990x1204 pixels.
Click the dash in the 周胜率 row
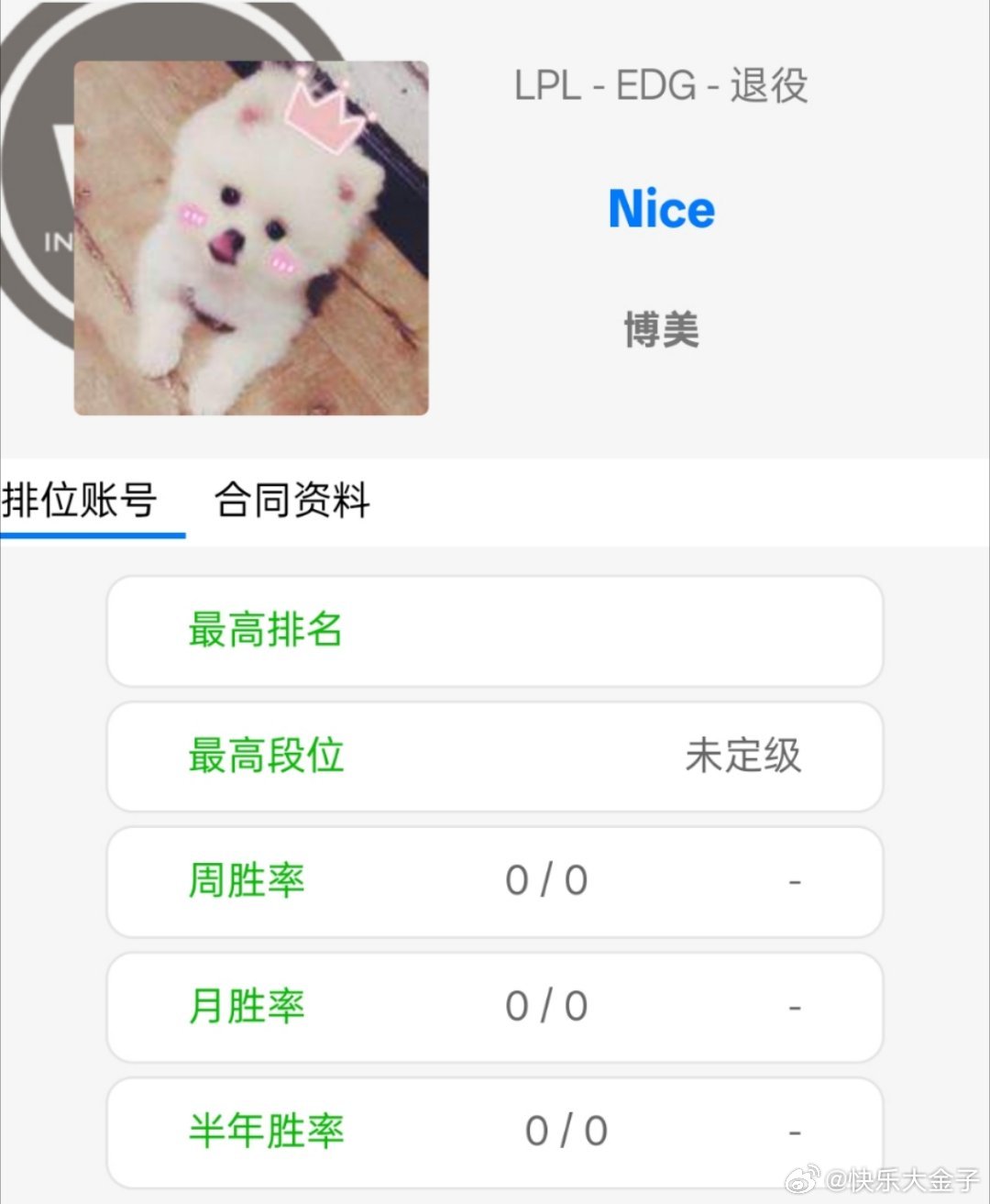(x=792, y=881)
